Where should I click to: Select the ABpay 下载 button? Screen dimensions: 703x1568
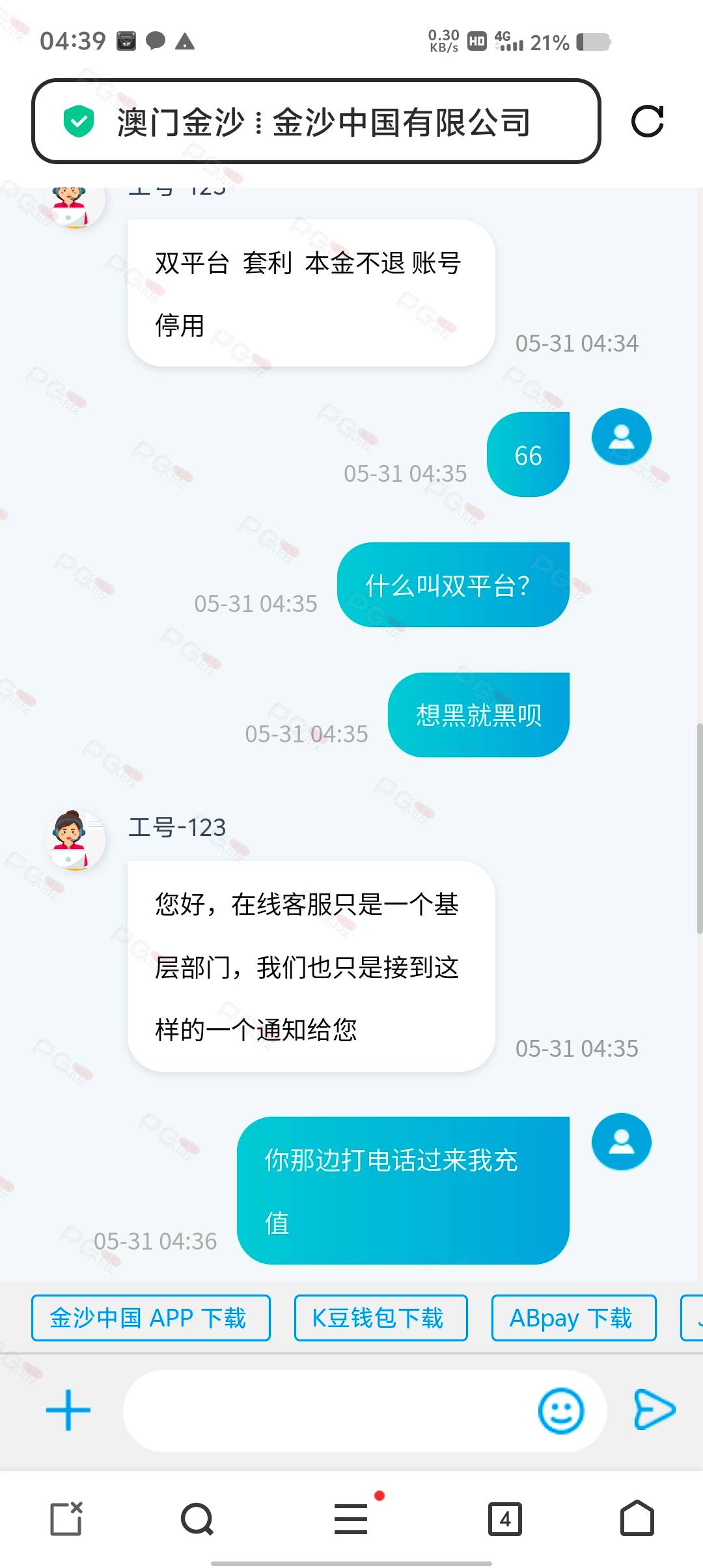(573, 1318)
